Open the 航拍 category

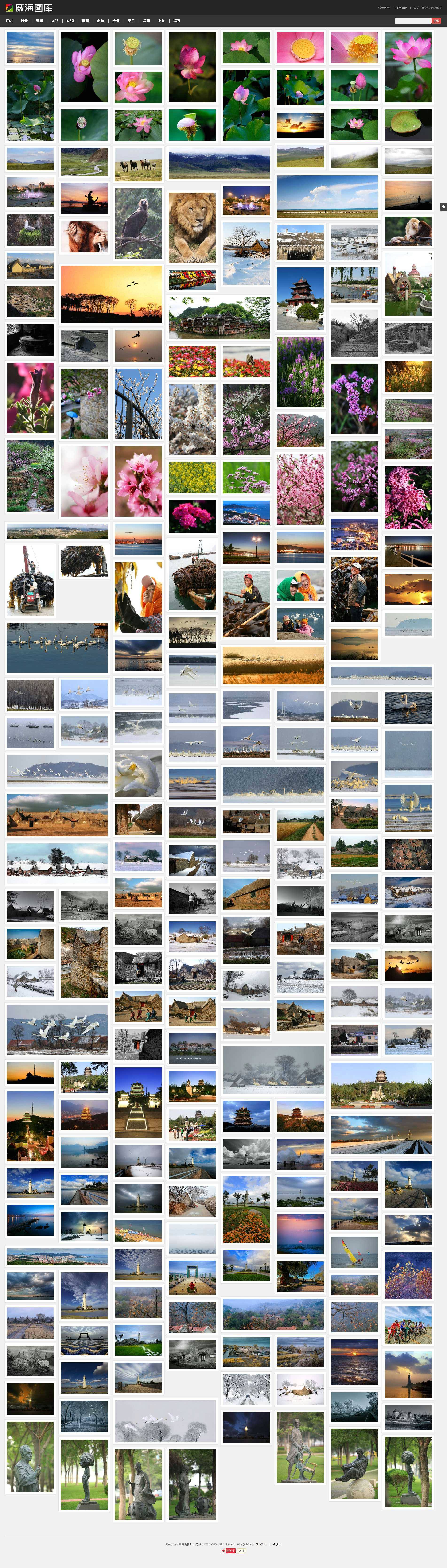pyautogui.click(x=161, y=21)
